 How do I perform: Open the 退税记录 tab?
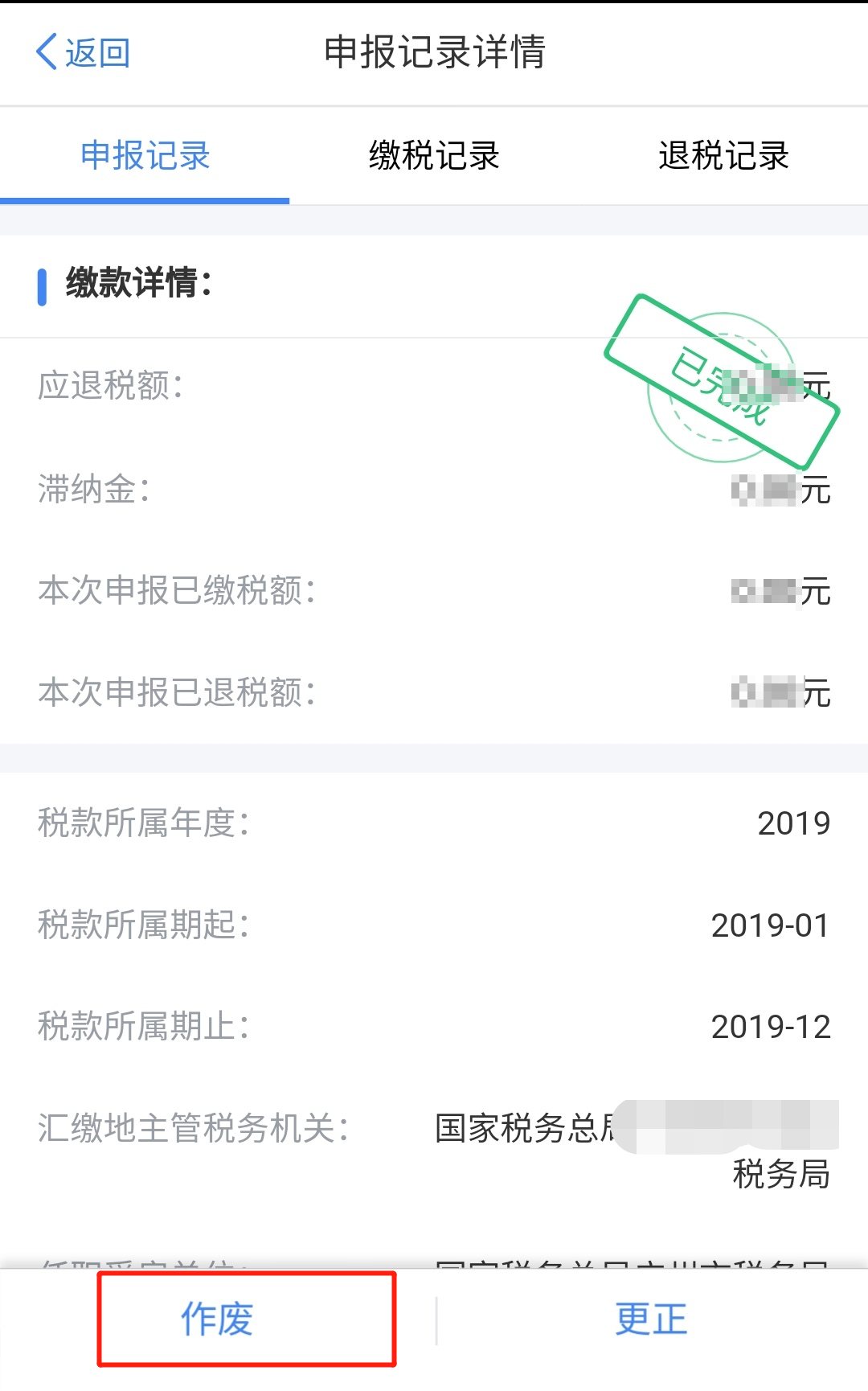(x=723, y=155)
